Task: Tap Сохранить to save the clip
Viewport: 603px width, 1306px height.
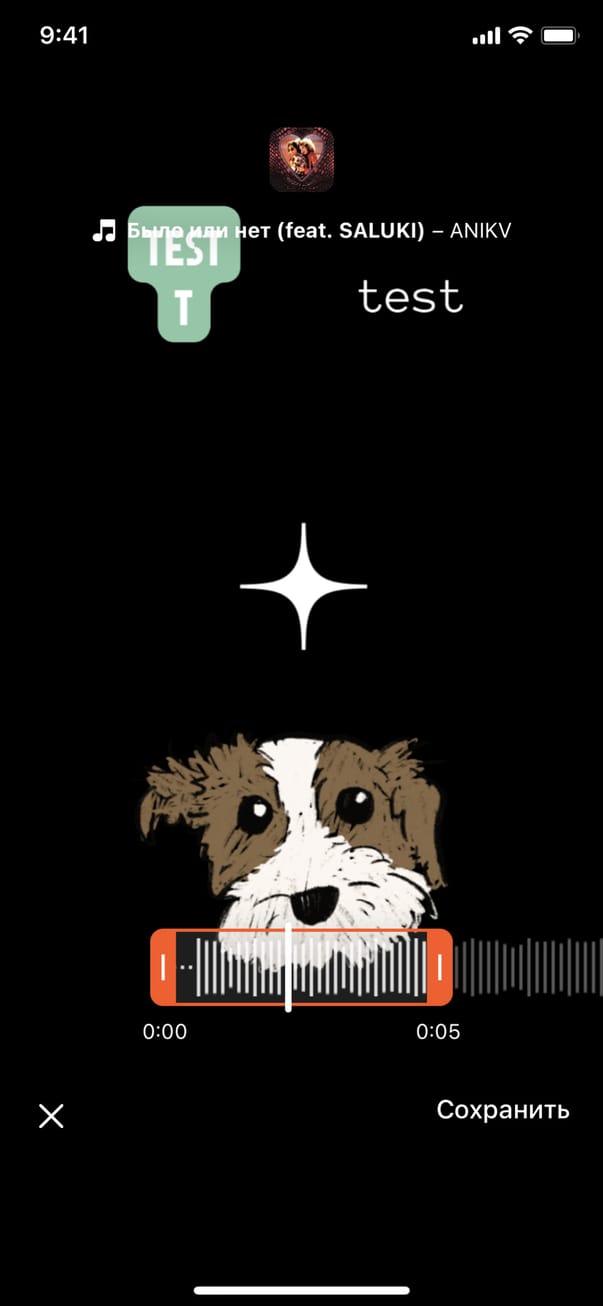Action: [x=503, y=1109]
